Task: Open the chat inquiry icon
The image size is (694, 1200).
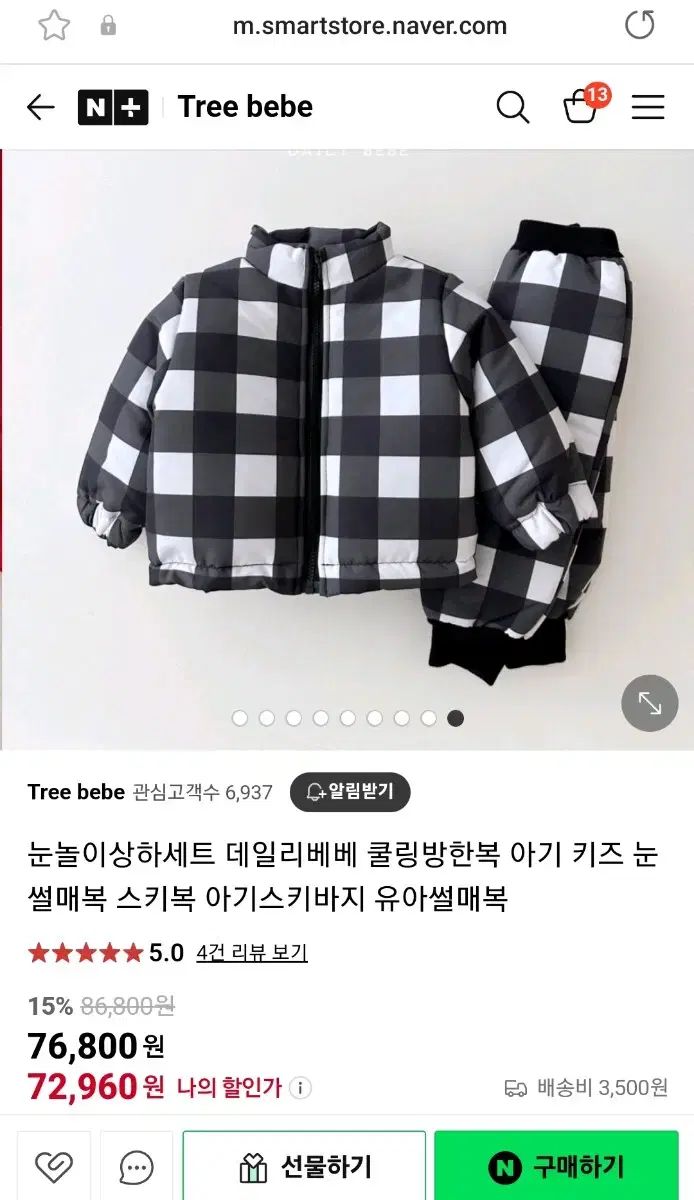Action: point(136,1166)
